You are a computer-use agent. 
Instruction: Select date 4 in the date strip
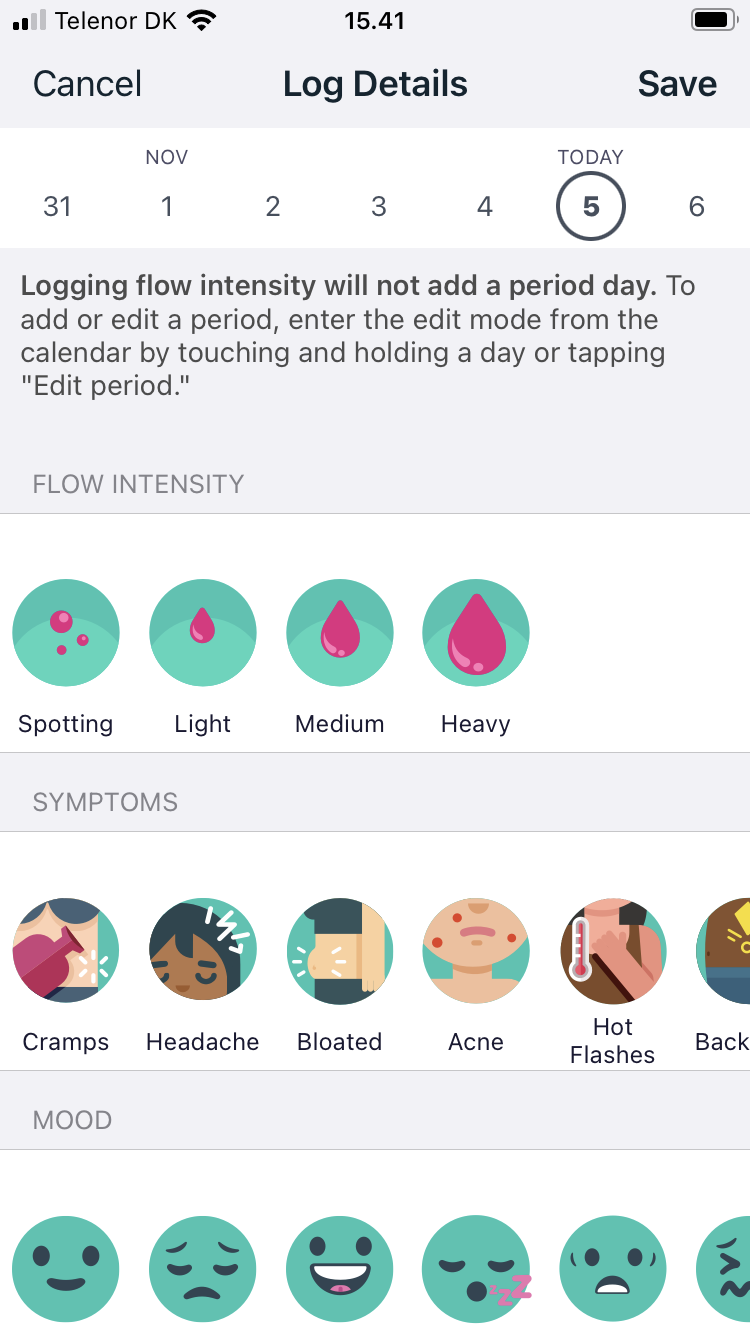(x=485, y=207)
